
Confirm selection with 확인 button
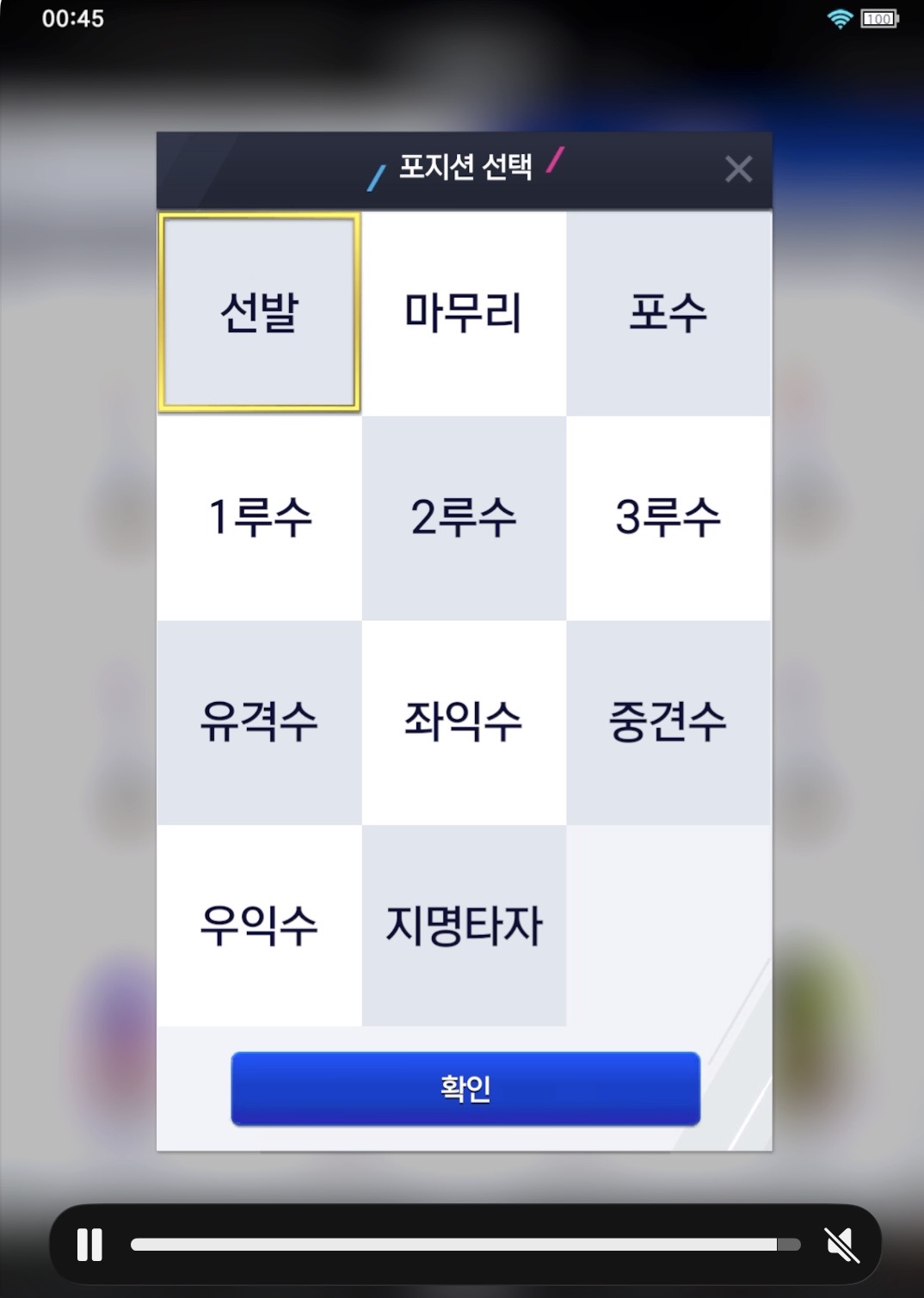point(465,1088)
